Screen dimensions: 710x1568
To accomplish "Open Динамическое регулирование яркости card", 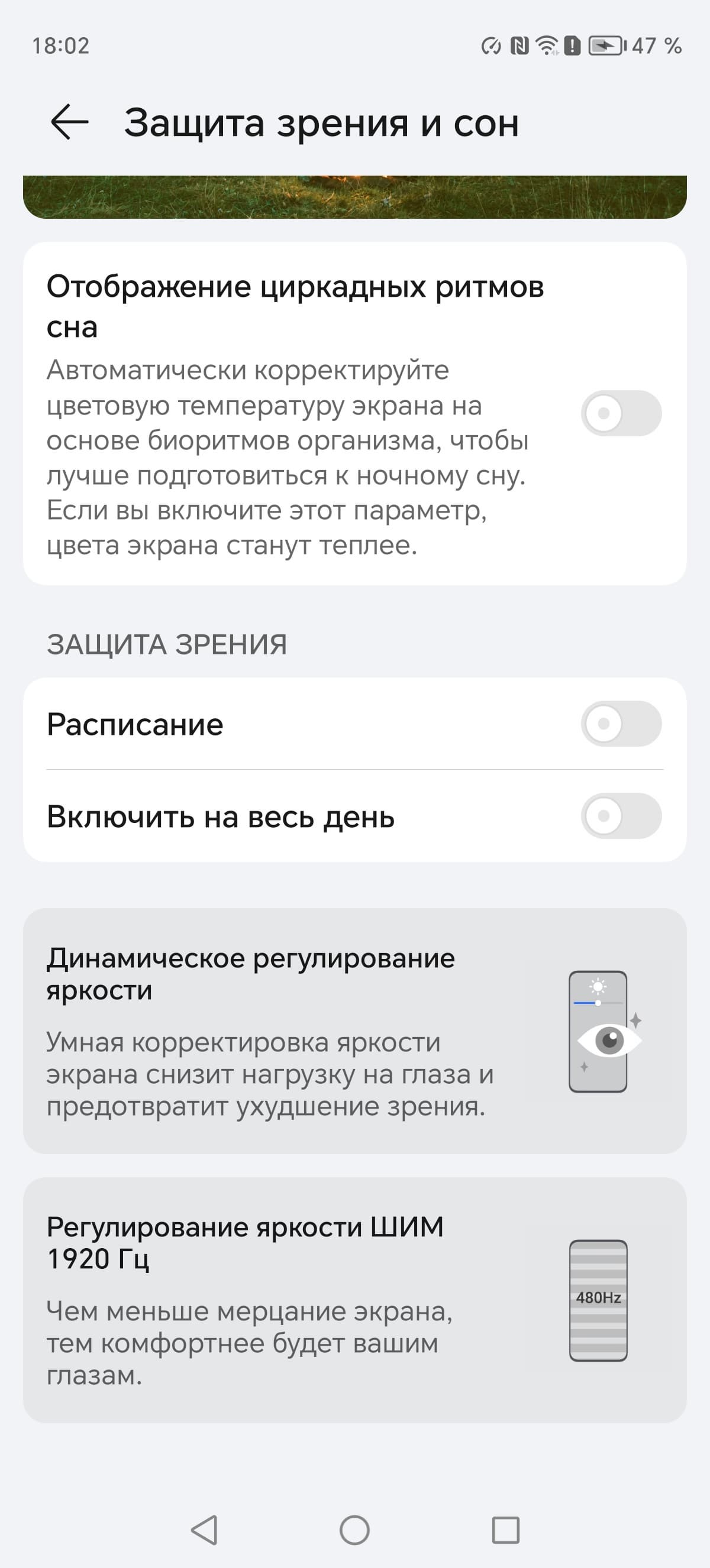I will point(354,1031).
